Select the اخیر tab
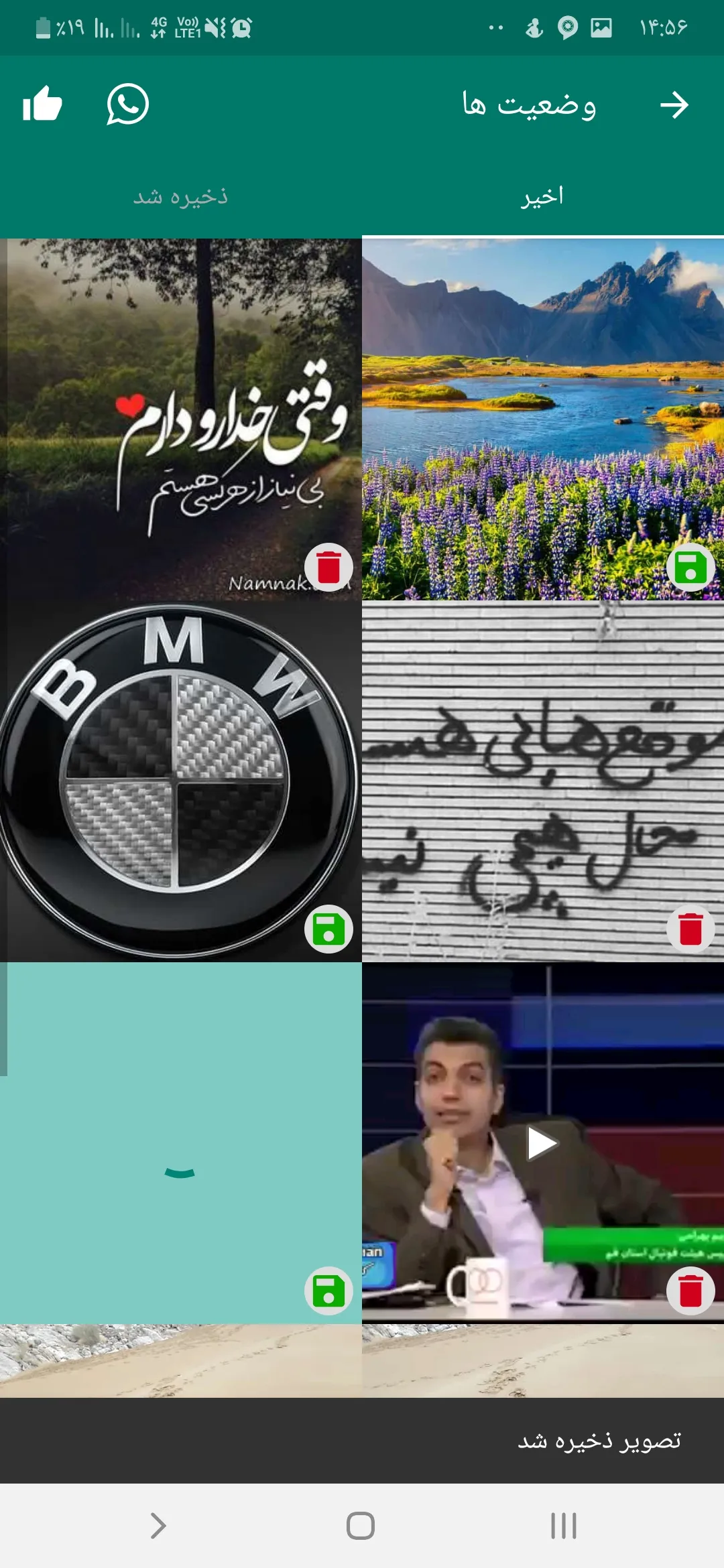The height and width of the screenshot is (1568, 724). tap(542, 197)
